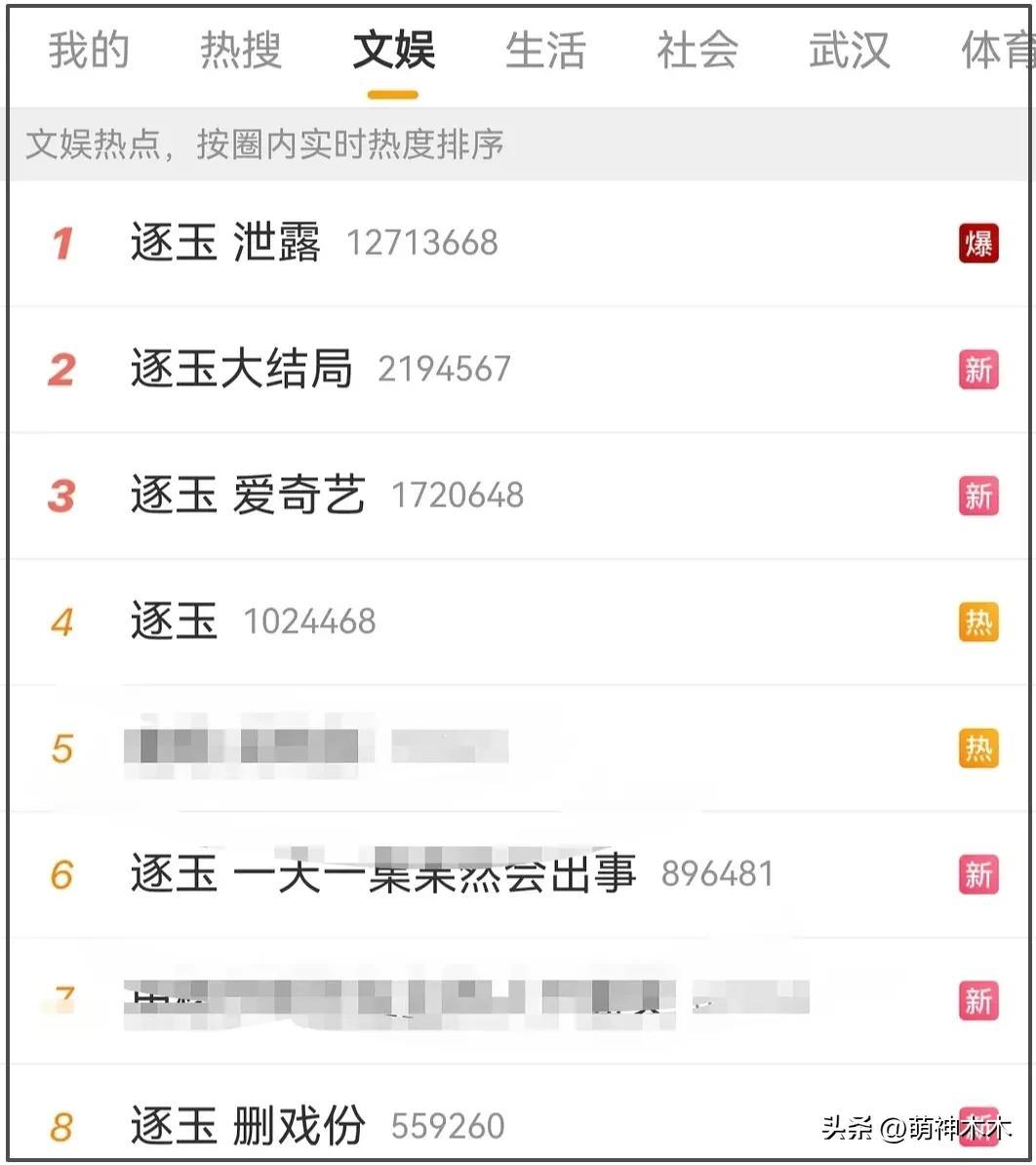Switch to the 我的 tab

89,51
